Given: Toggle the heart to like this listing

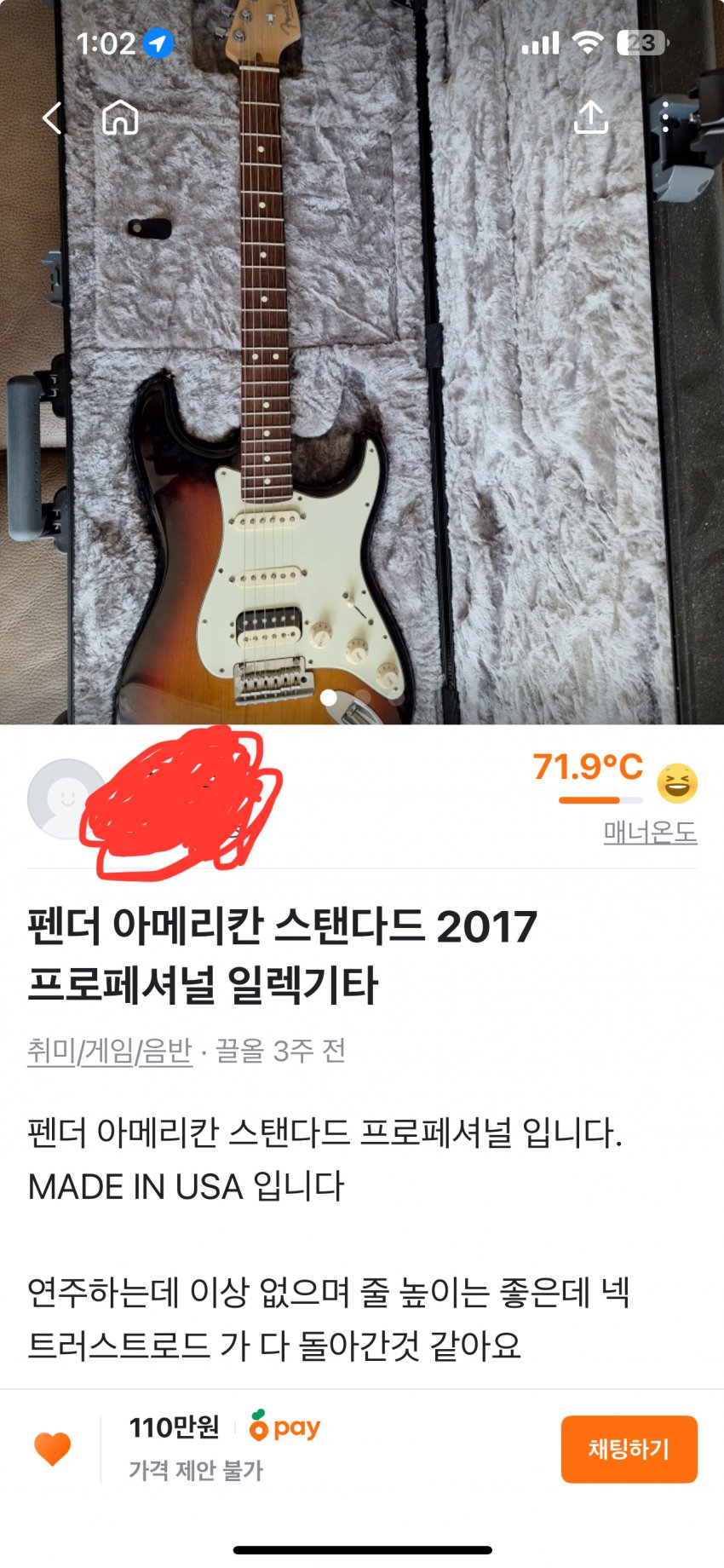Looking at the screenshot, I should (52, 1449).
